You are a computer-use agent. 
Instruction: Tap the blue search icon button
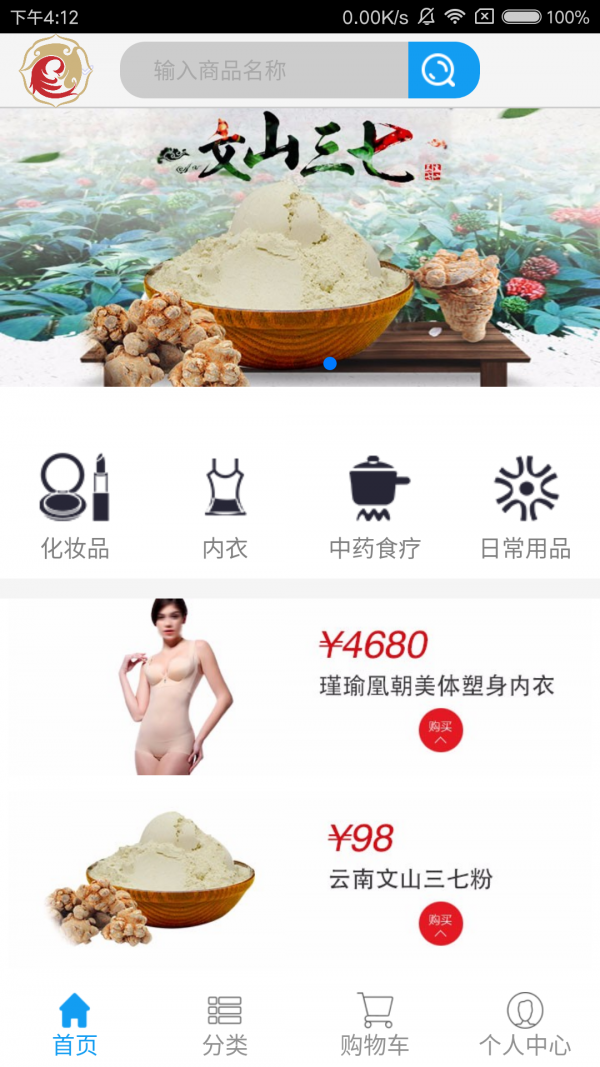point(442,70)
